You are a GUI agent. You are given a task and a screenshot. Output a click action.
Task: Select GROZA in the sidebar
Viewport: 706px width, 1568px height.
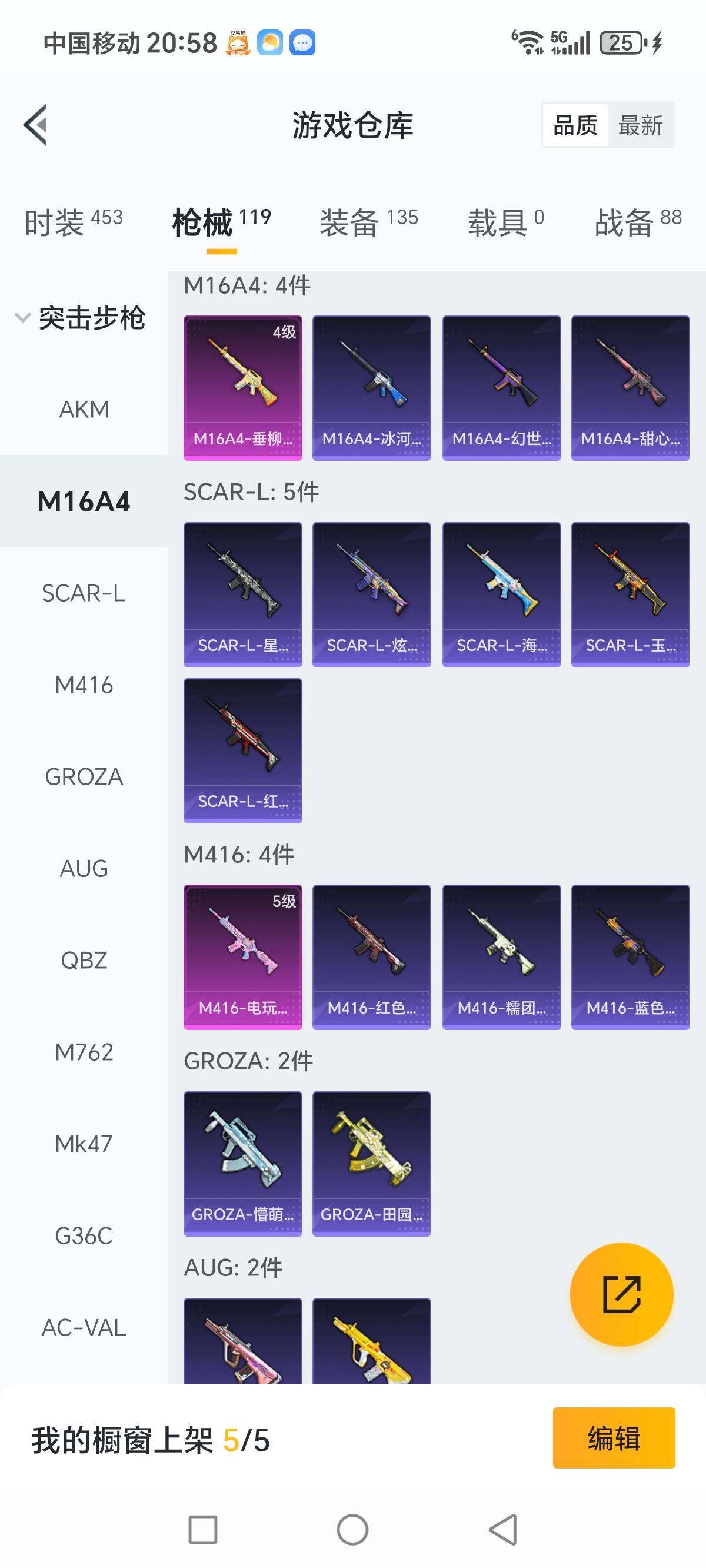pyautogui.click(x=84, y=777)
